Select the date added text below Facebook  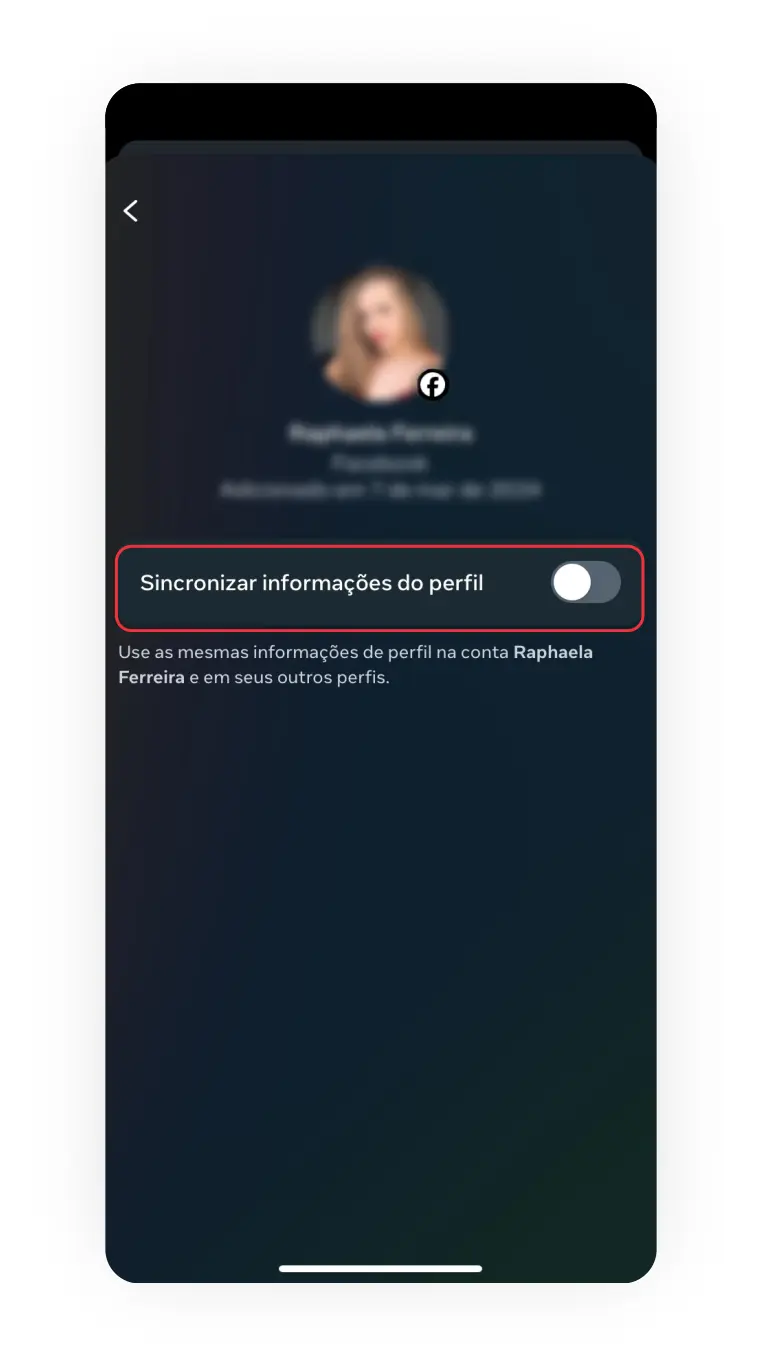pos(382,491)
